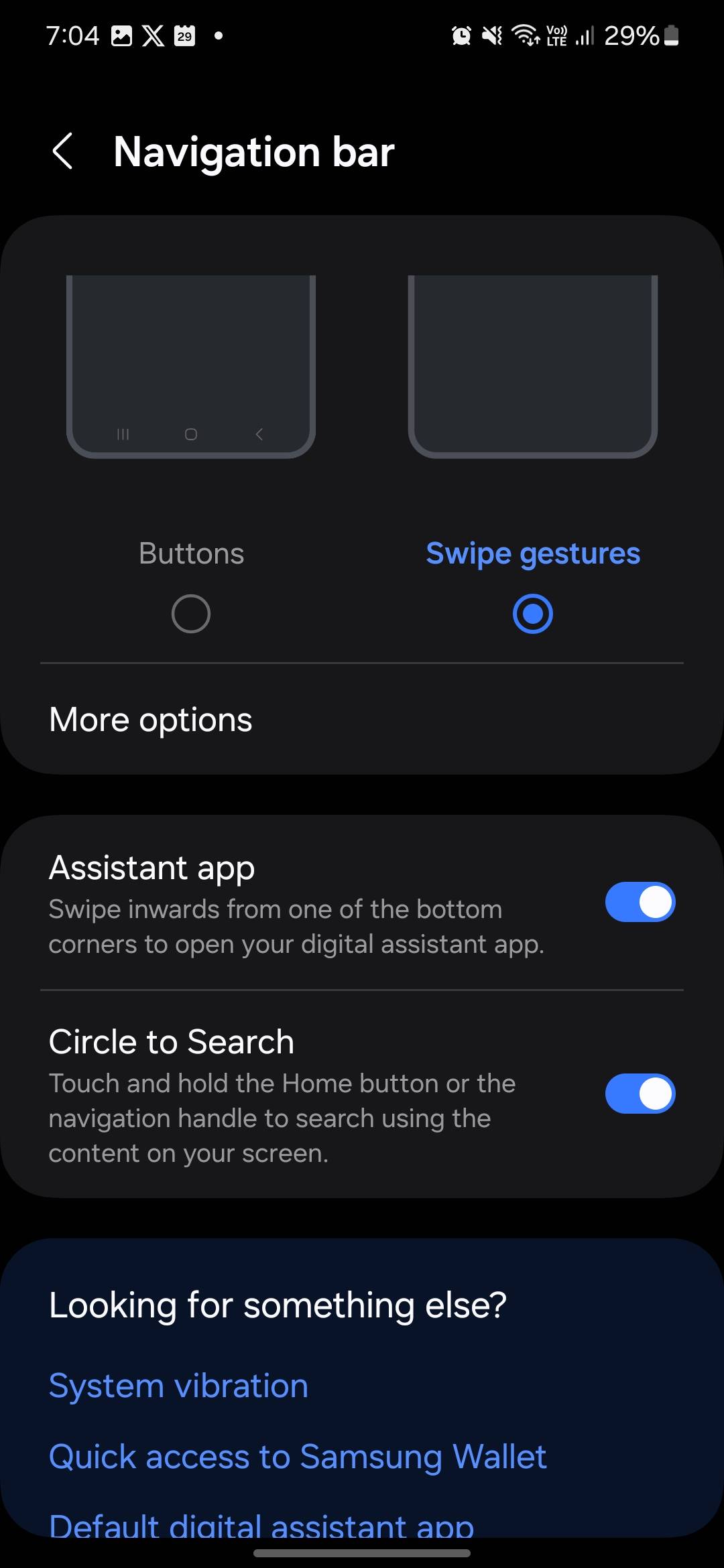This screenshot has height=1568, width=724.
Task: Go back from Navigation bar settings
Action: coord(63,151)
